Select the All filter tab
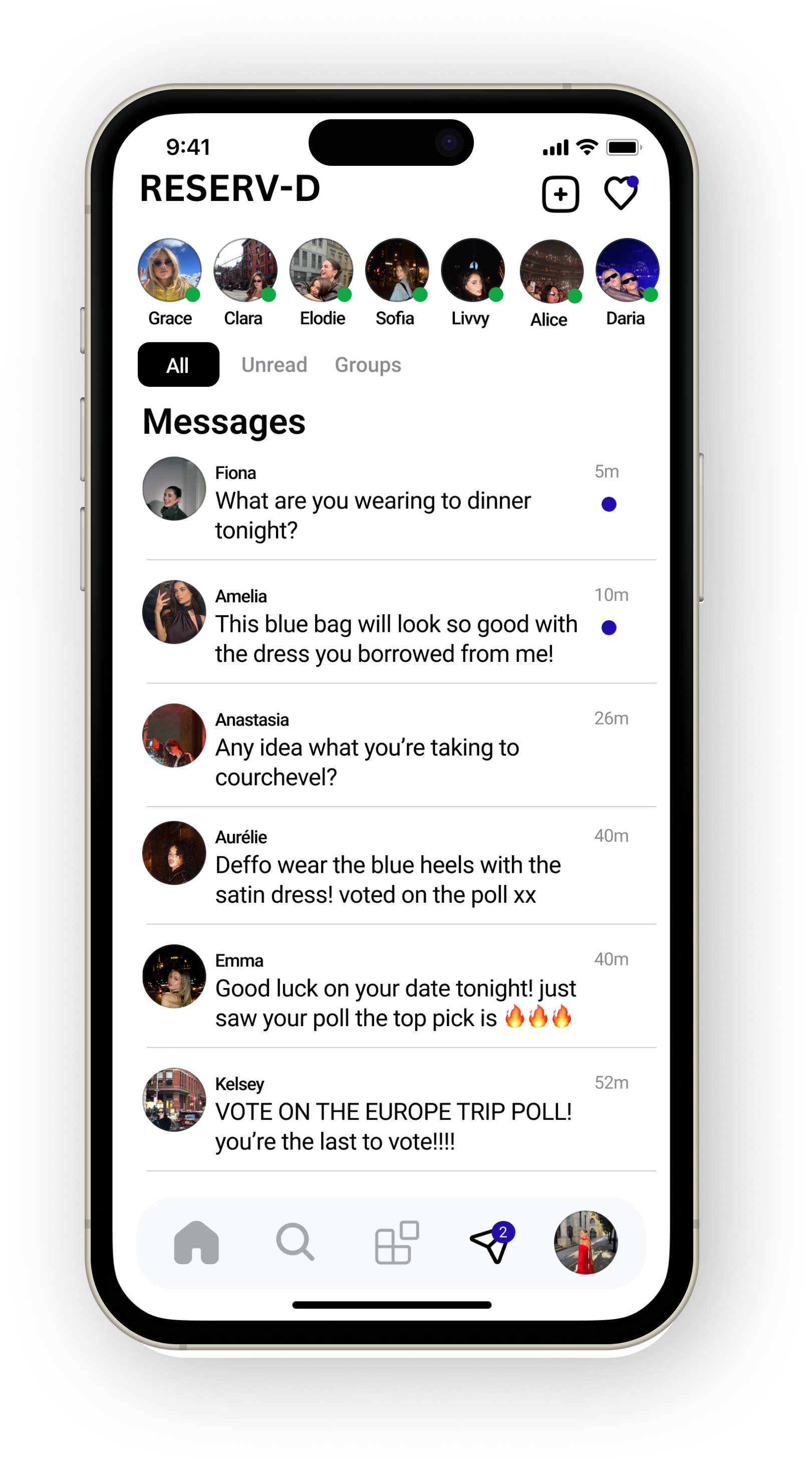This screenshot has width=812, height=1460. pos(178,365)
